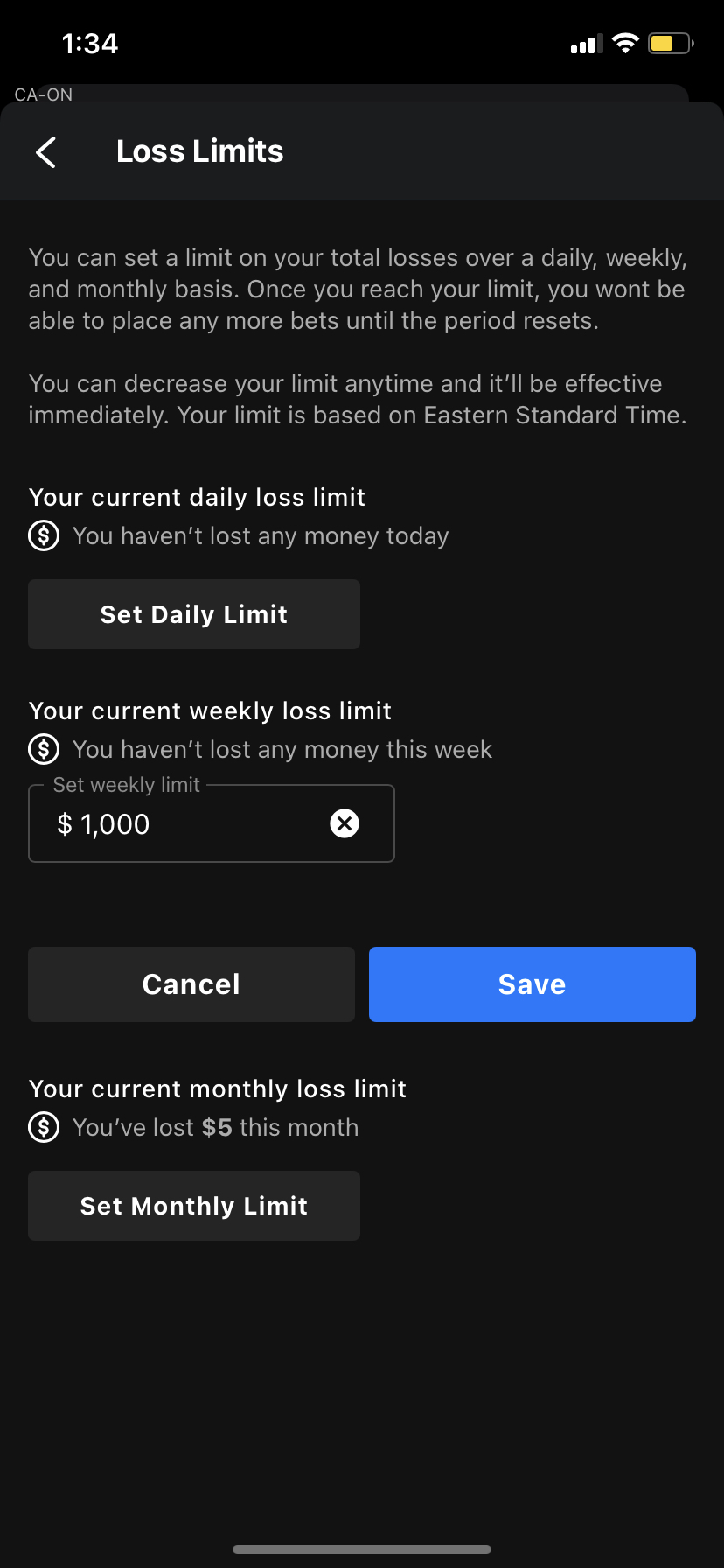The width and height of the screenshot is (724, 1568).
Task: Clear the weekly limit amount with the X
Action: [x=344, y=822]
